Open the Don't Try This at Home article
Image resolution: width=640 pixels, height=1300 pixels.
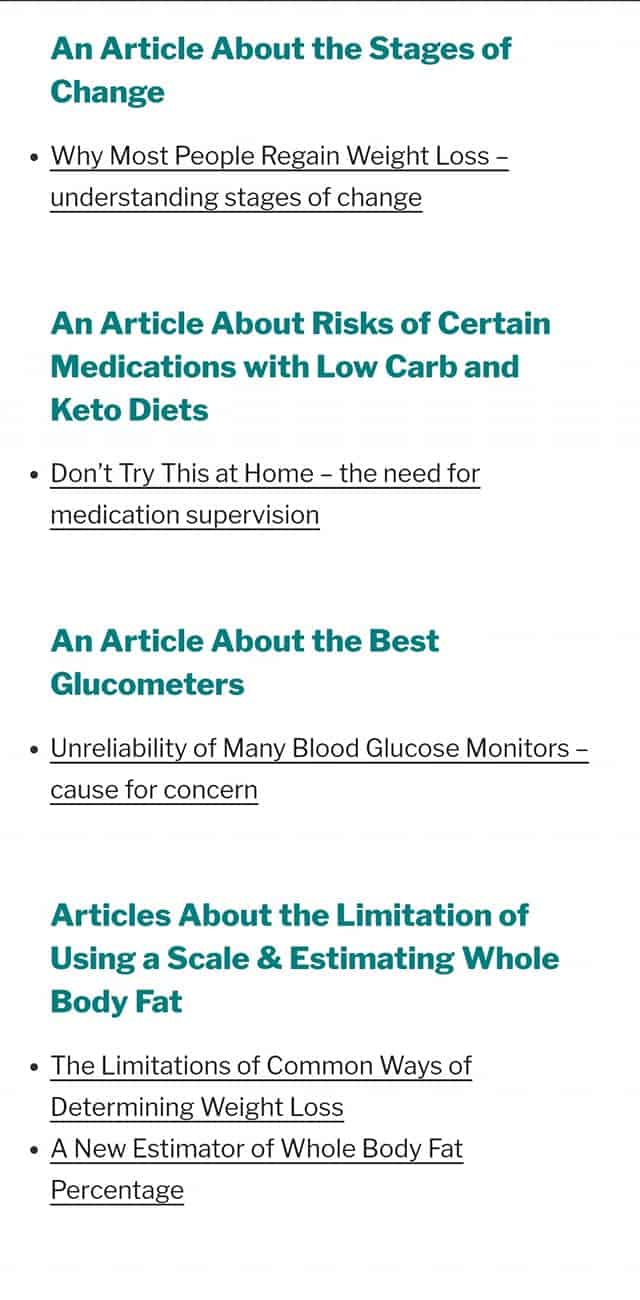click(265, 494)
